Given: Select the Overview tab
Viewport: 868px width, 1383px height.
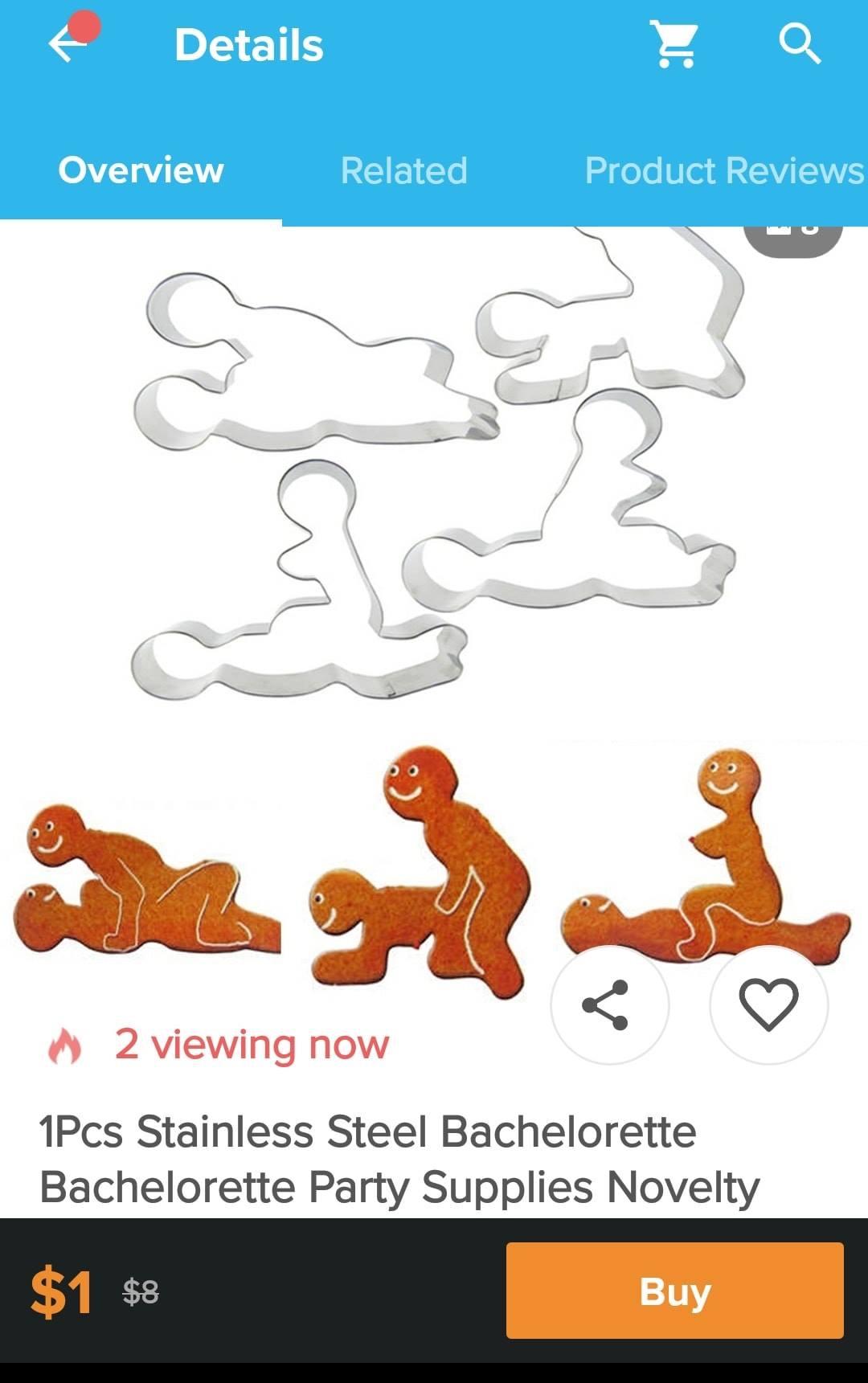Looking at the screenshot, I should 141,170.
